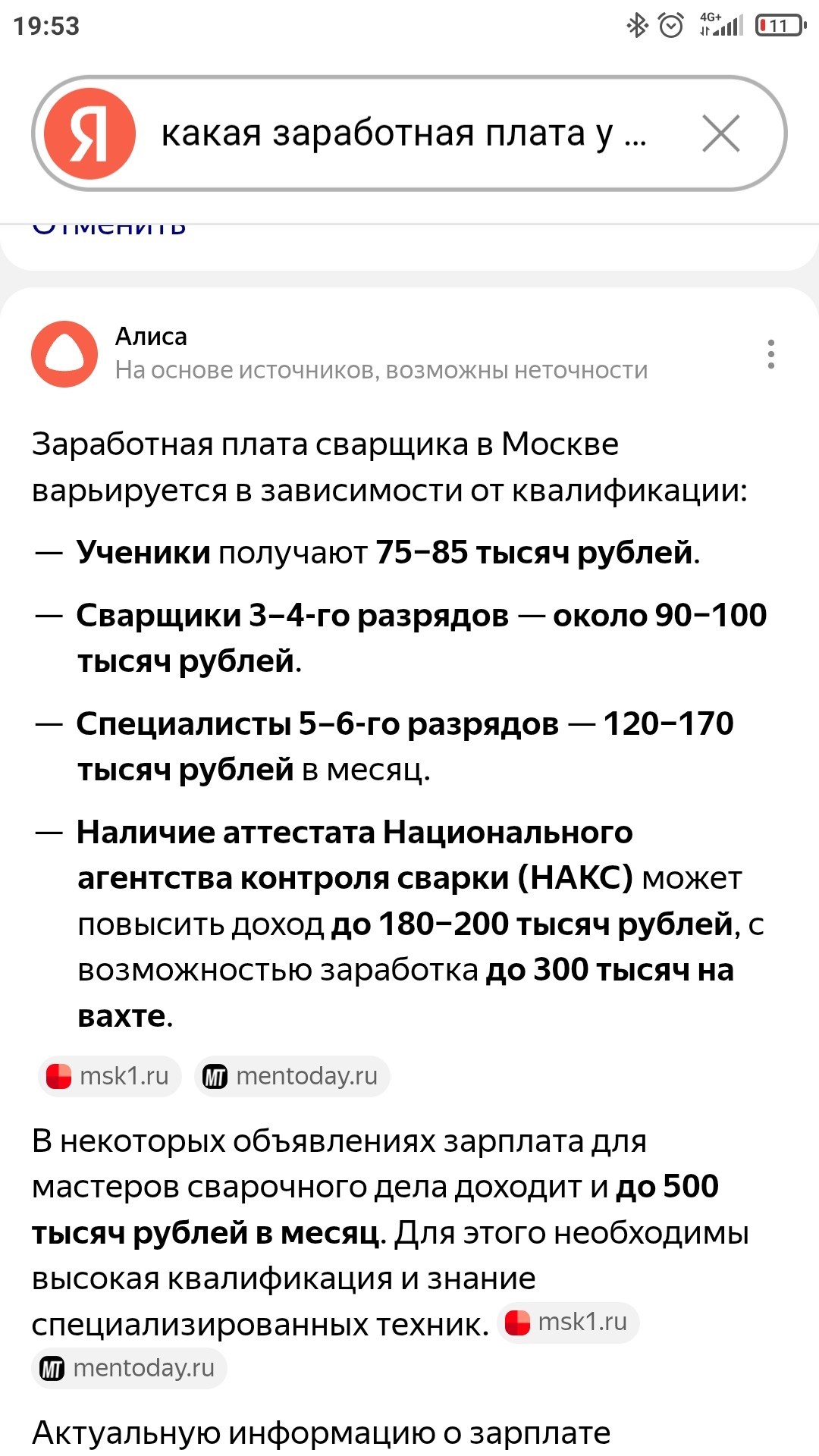Open msk1.ru source under the salary list
This screenshot has height=1456, width=819.
pyautogui.click(x=110, y=1076)
